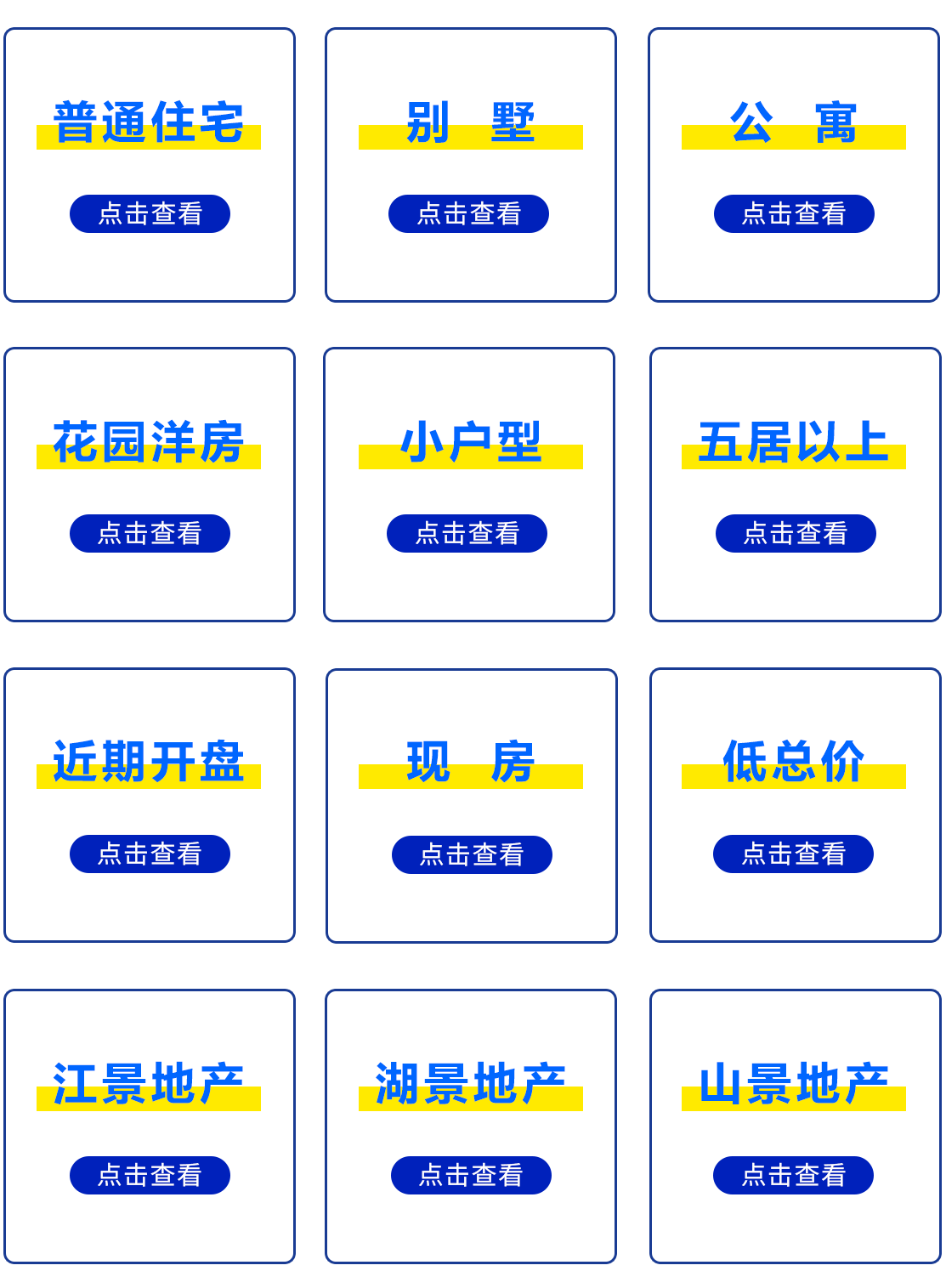The image size is (946, 1288).
Task: Tap 点击查看 under 五居以上
Action: pos(796,533)
